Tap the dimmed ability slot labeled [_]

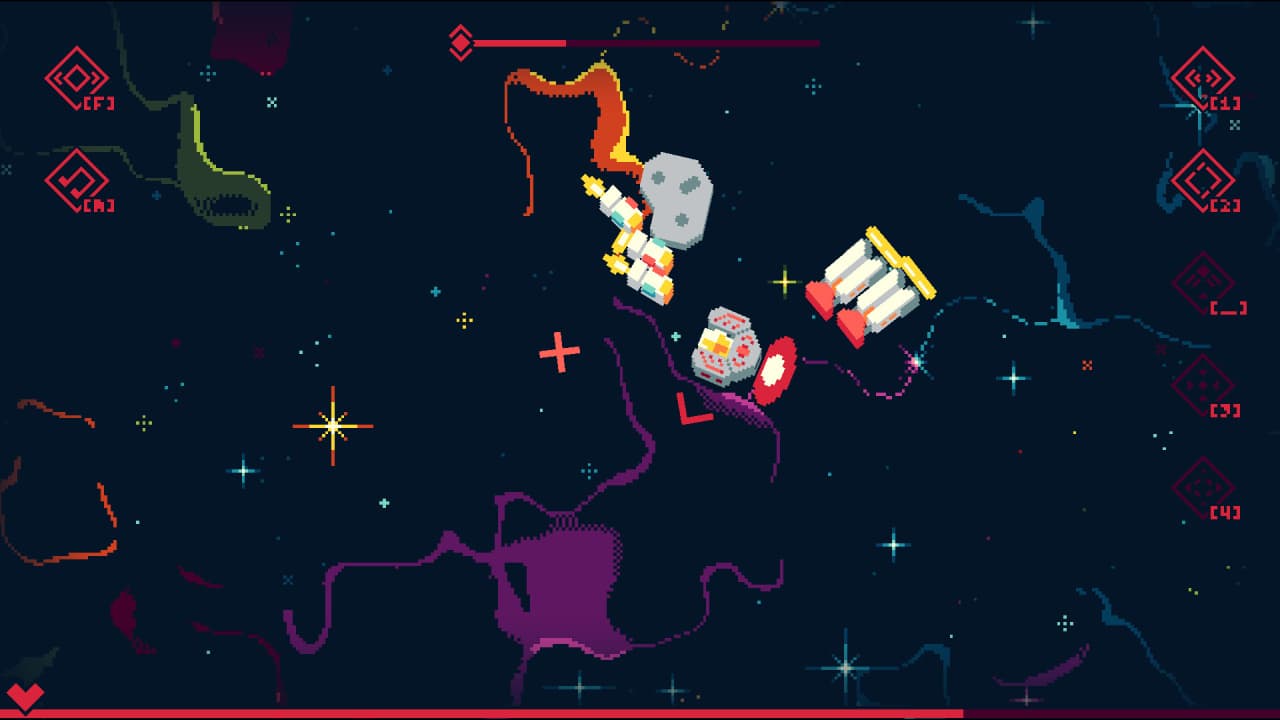pos(1203,283)
